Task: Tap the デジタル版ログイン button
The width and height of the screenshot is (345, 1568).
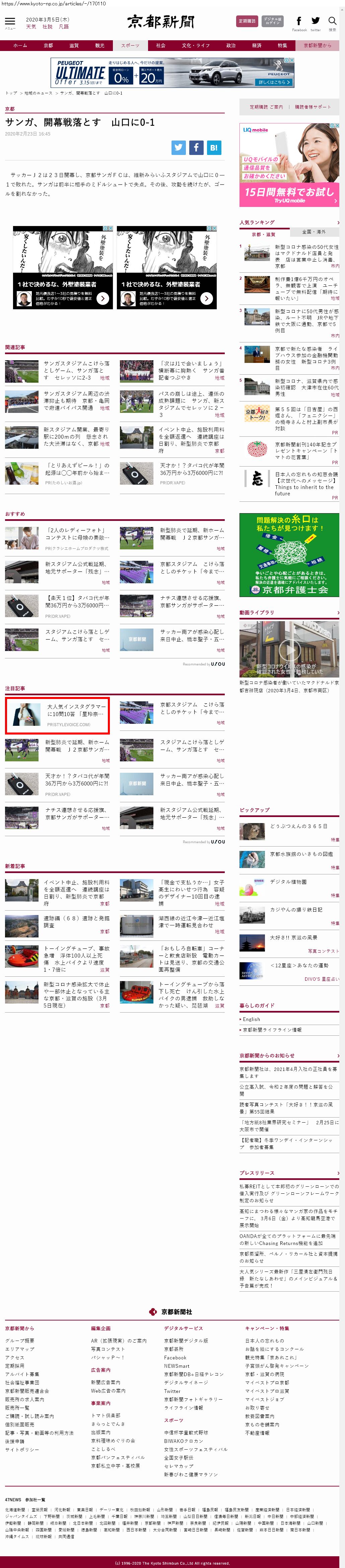Action: point(273,21)
